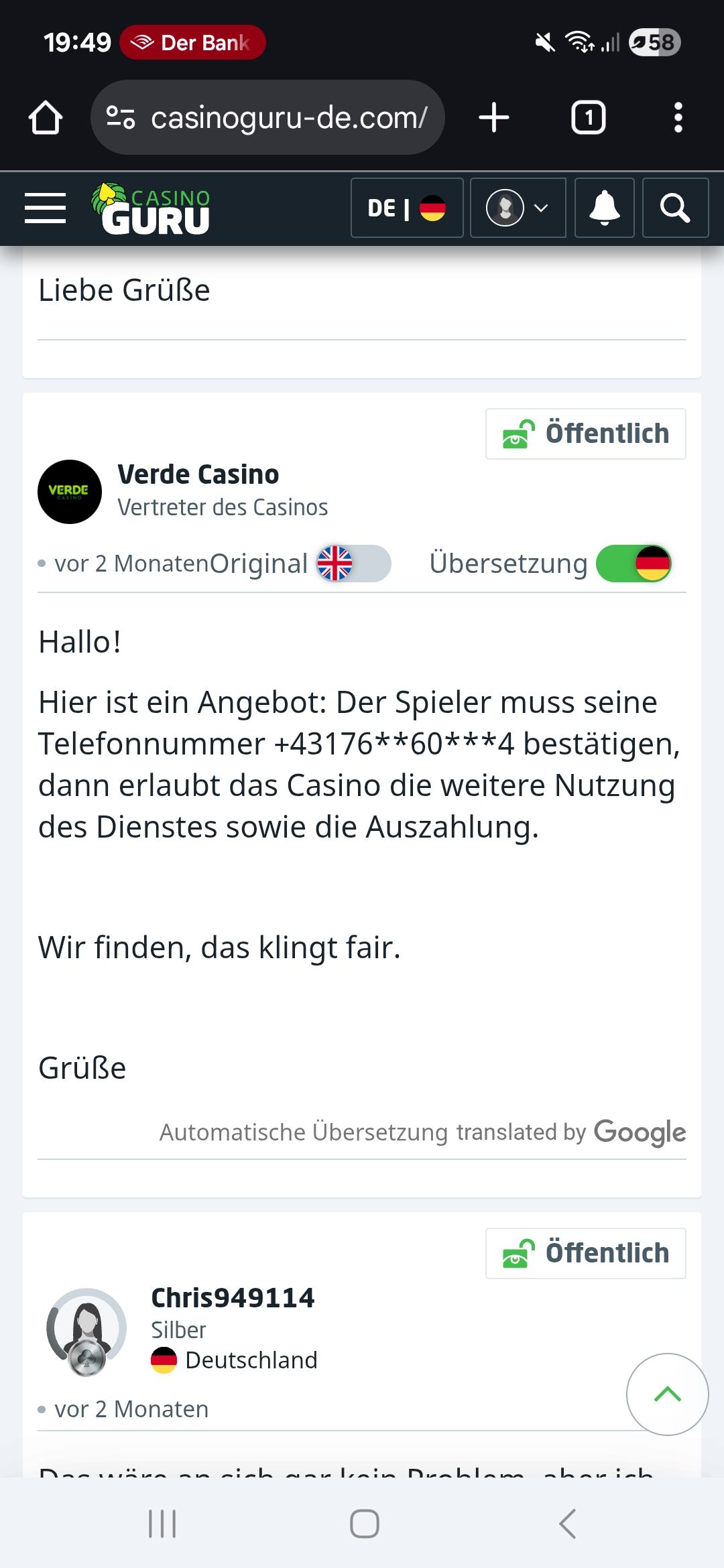
Task: Open the browser home page
Action: click(x=46, y=118)
